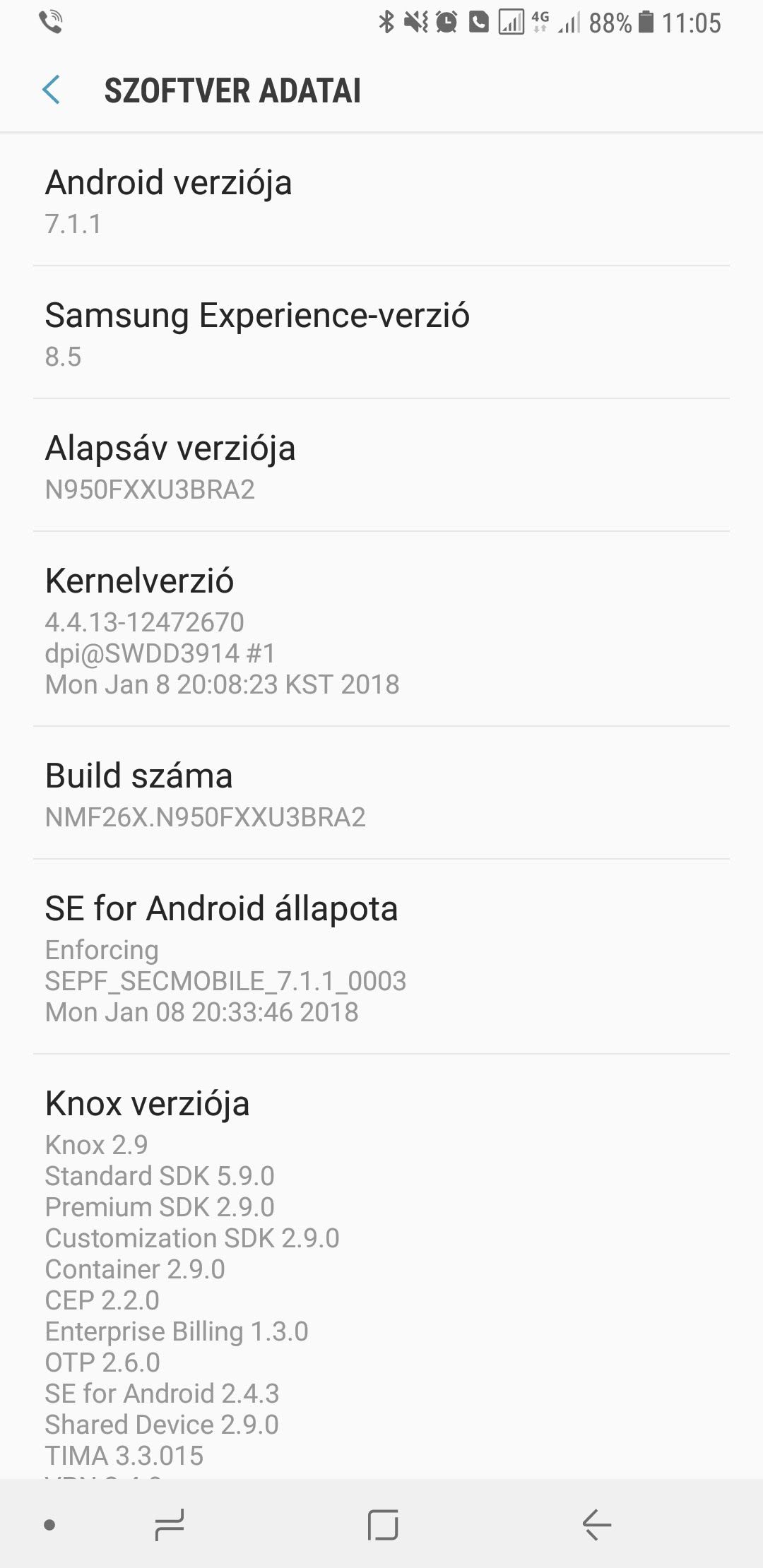Viewport: 763px width, 1568px height.
Task: Tap the system back arrow
Action: click(x=596, y=1524)
